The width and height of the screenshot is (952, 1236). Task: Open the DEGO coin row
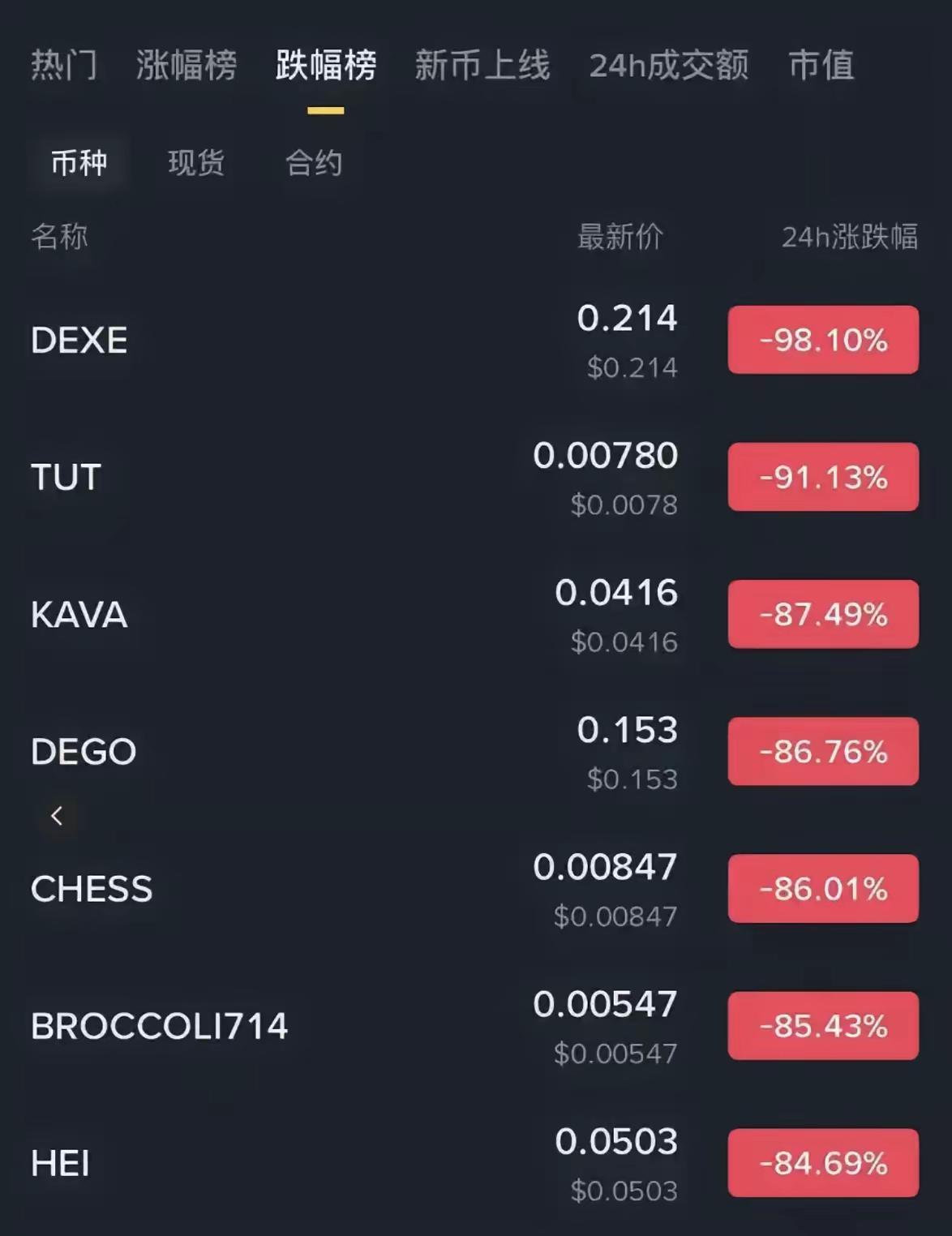click(x=84, y=752)
